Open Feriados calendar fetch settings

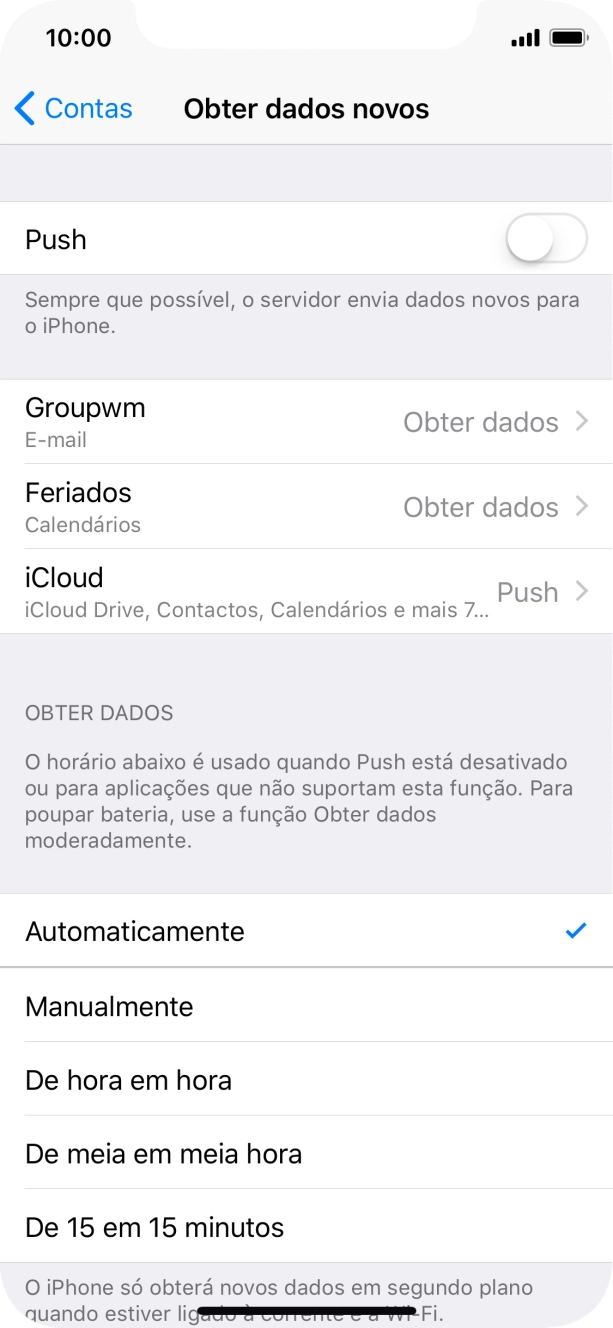click(x=306, y=507)
